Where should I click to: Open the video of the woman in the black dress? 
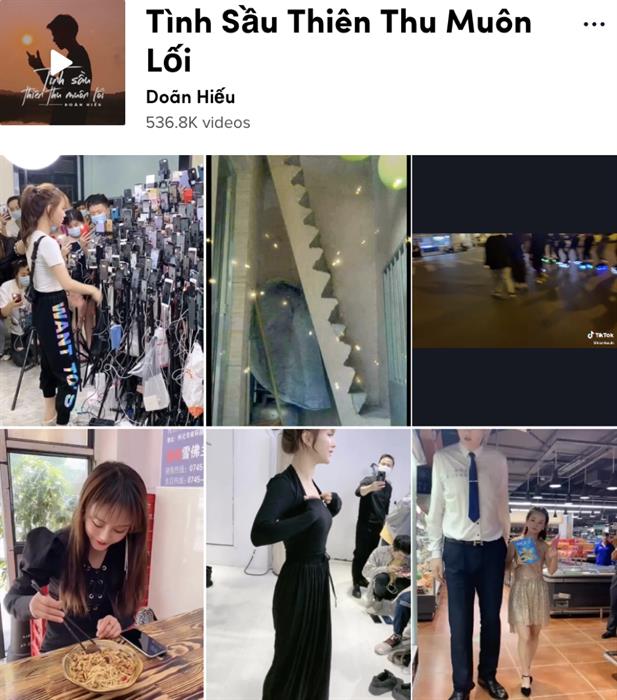click(308, 564)
